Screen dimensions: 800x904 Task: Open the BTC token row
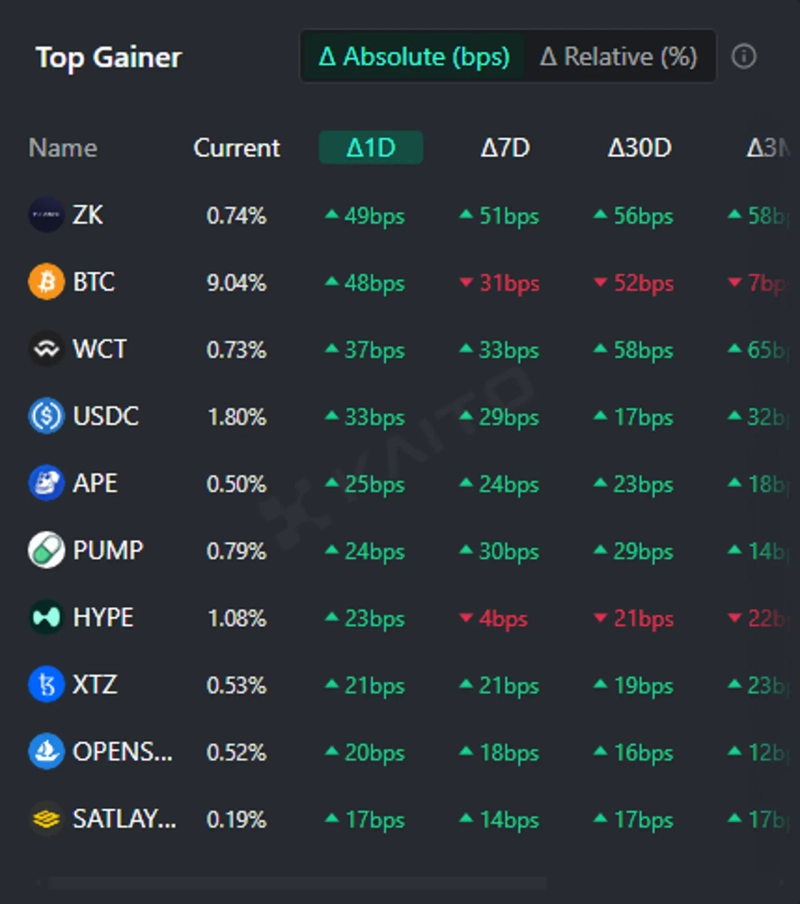tap(93, 282)
